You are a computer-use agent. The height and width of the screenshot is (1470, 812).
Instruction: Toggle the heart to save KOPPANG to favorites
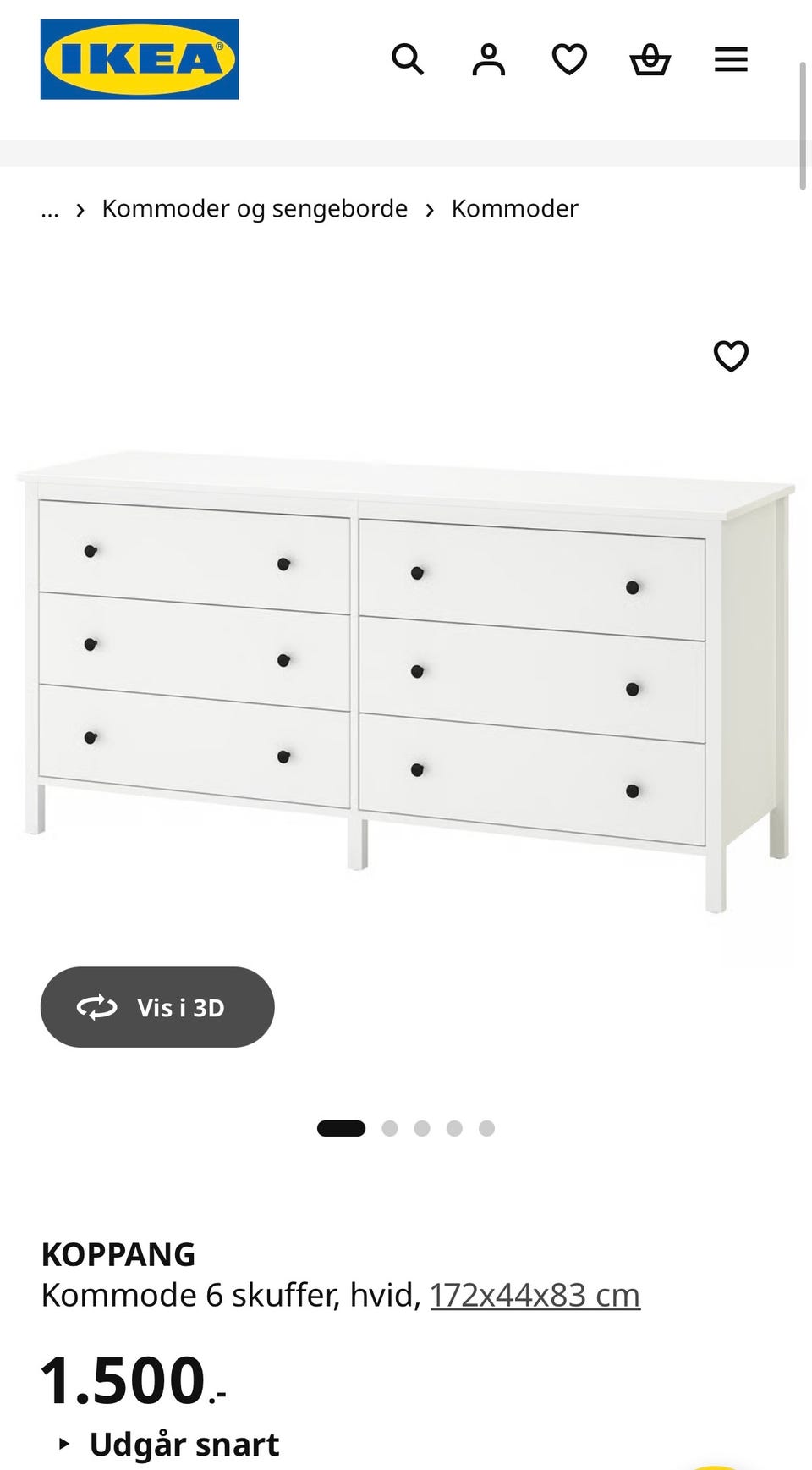point(731,358)
